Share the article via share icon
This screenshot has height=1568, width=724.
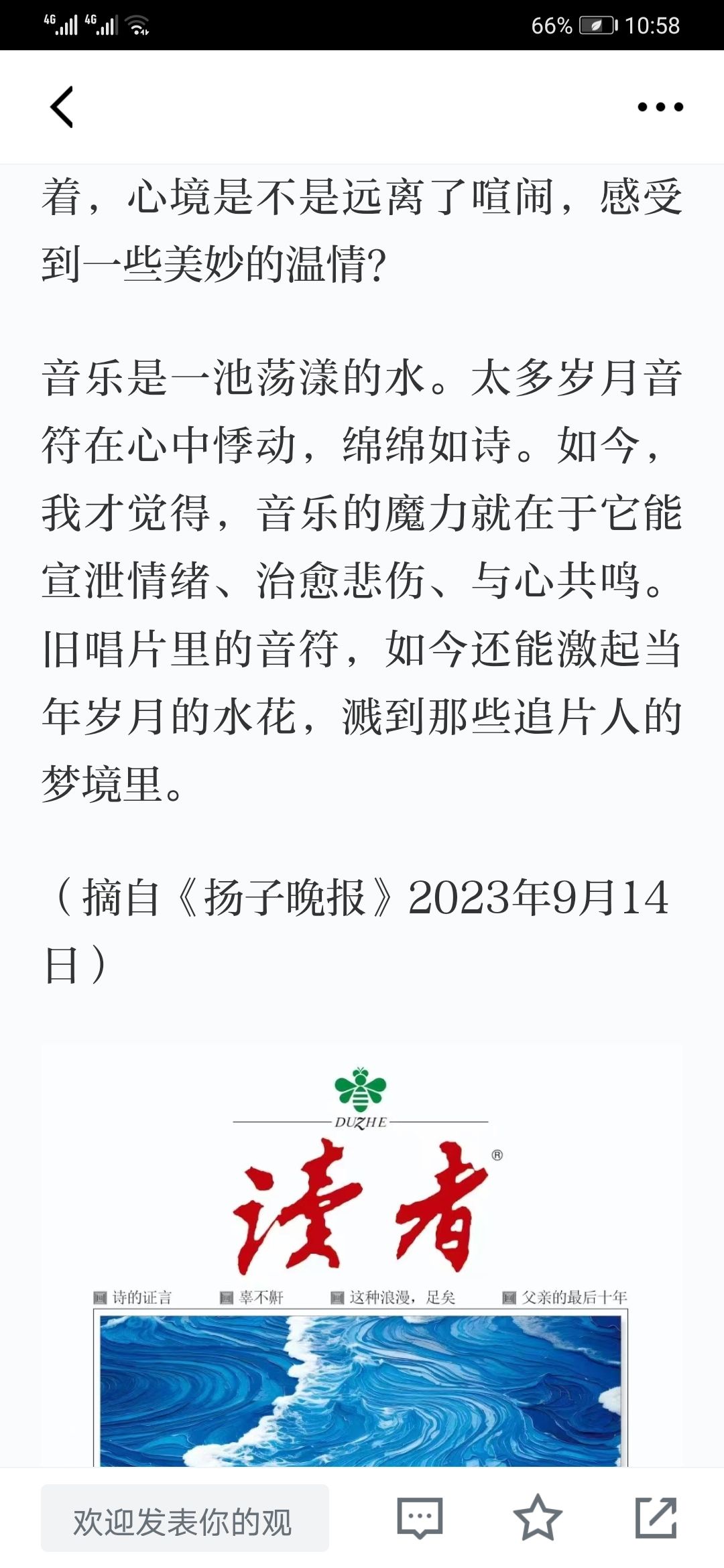[655, 1518]
